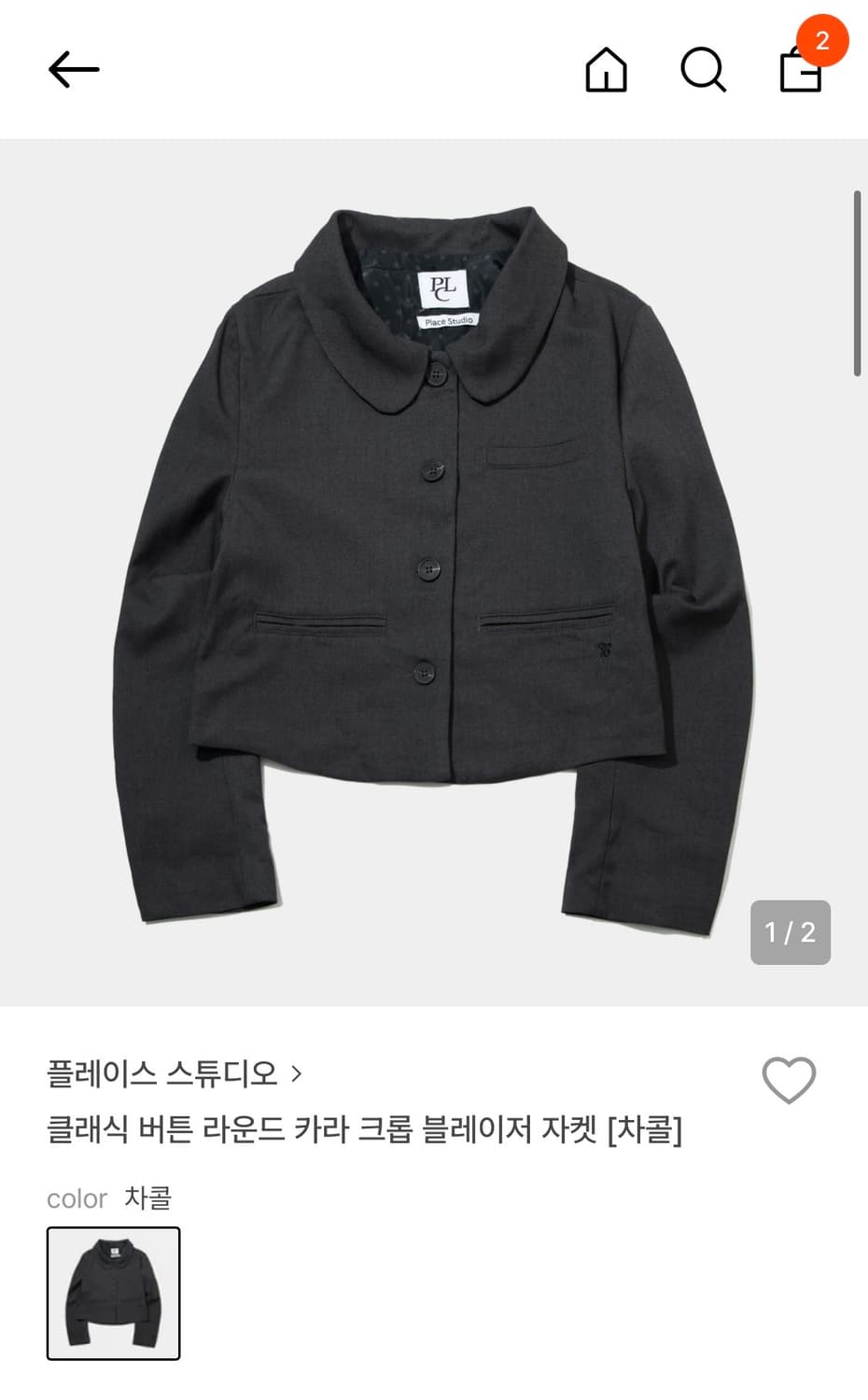Open storefront home from top bar

(x=606, y=69)
